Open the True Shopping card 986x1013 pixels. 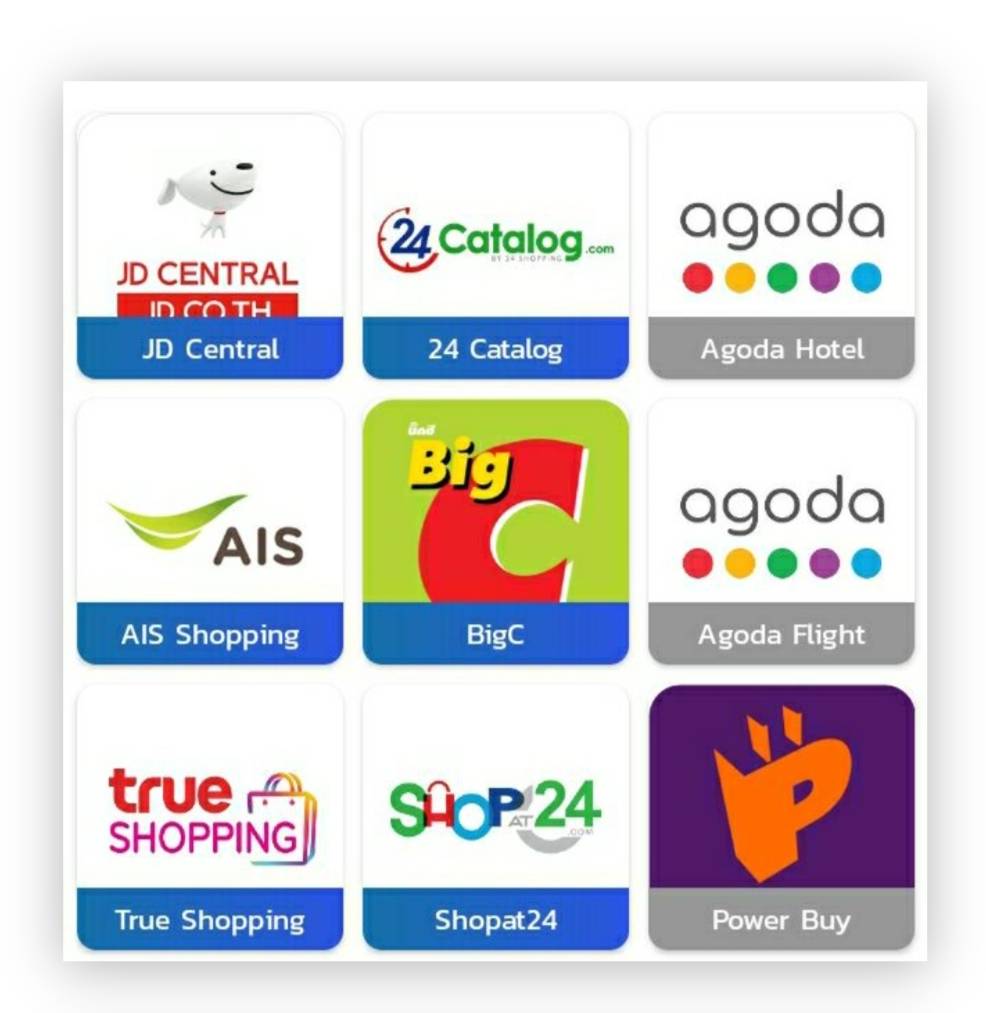(x=210, y=816)
